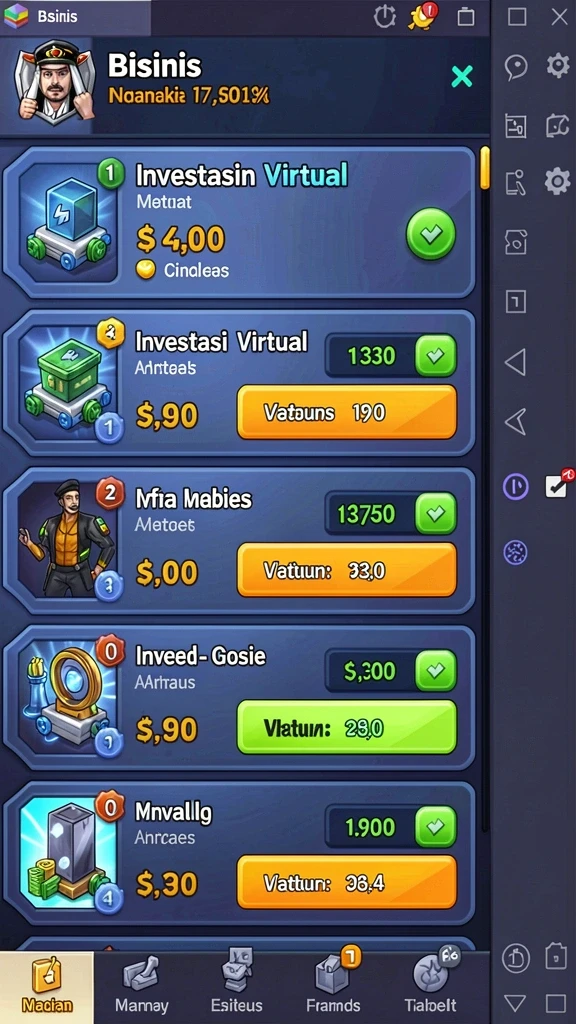Viewport: 576px width, 1024px height.
Task: Tap the orange Vattuun 36,4 button for Mnvallg
Action: tap(347, 882)
